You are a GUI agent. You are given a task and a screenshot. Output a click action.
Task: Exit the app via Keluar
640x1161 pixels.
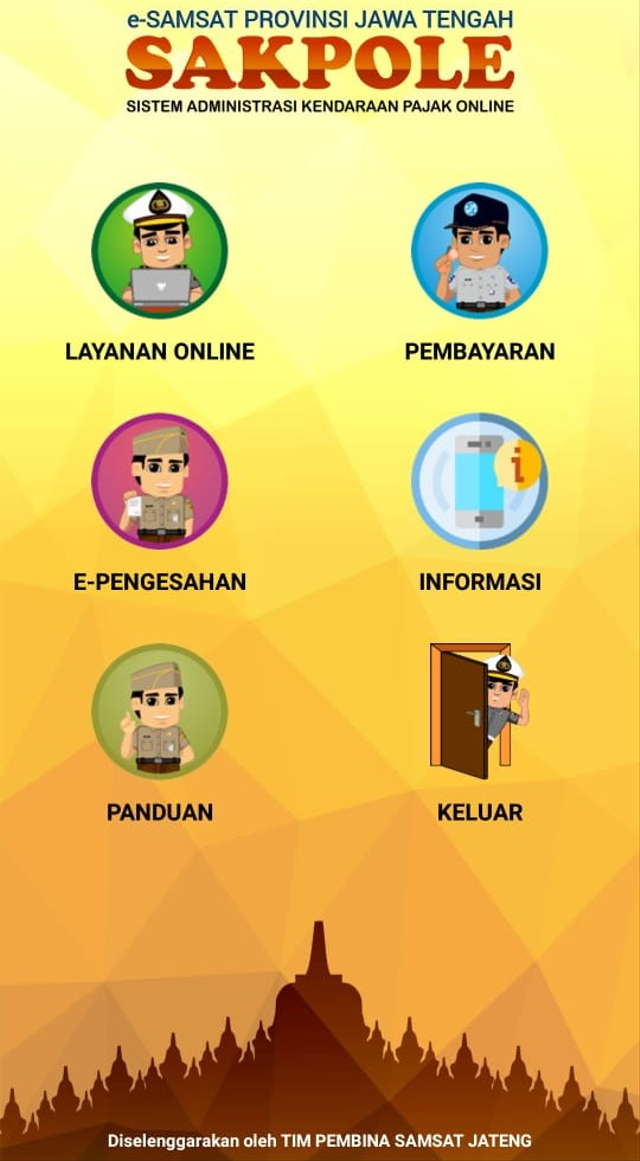(479, 711)
